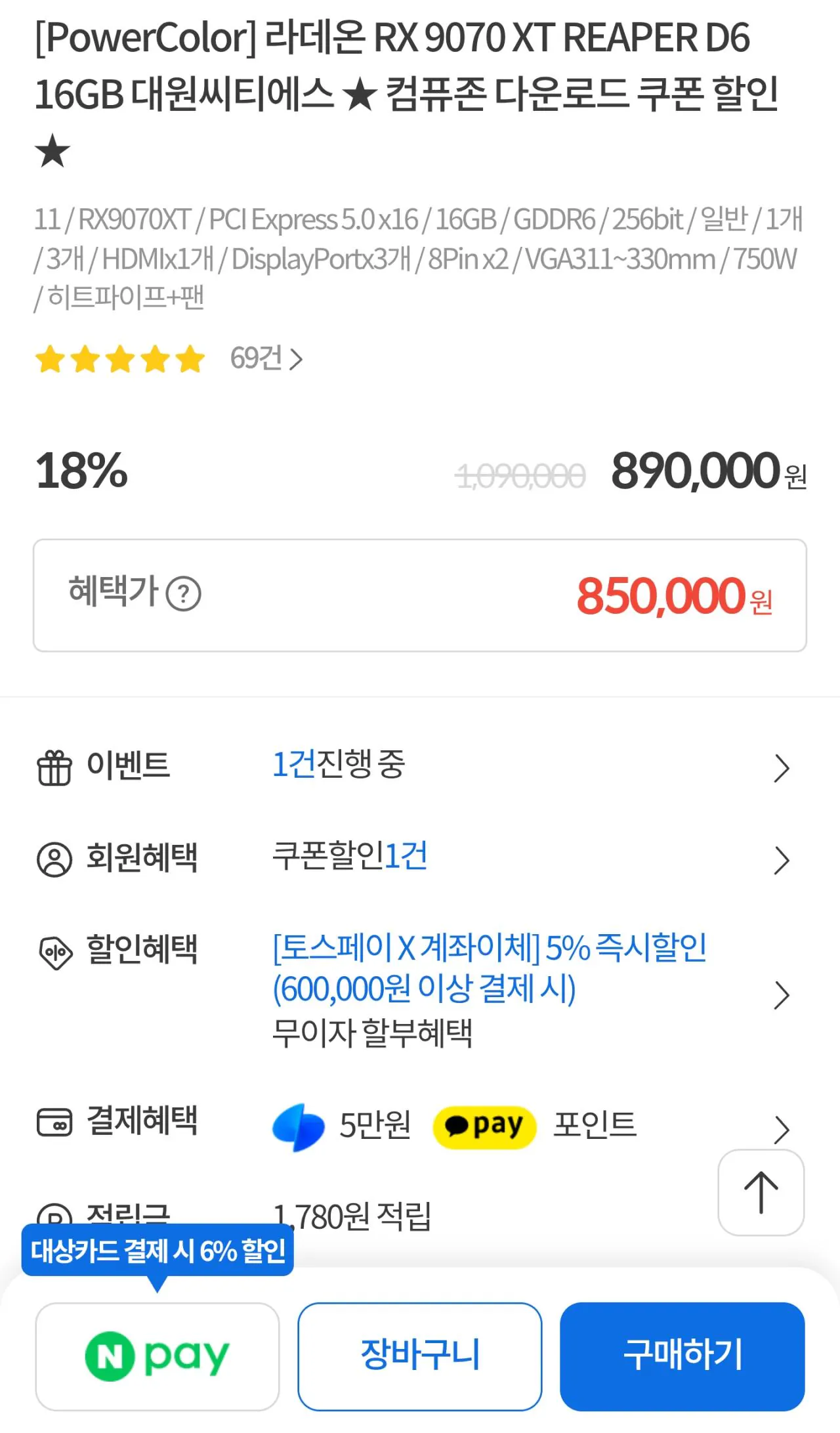Click the gift icon next to 이벤트
840x1433 pixels.
click(x=56, y=768)
